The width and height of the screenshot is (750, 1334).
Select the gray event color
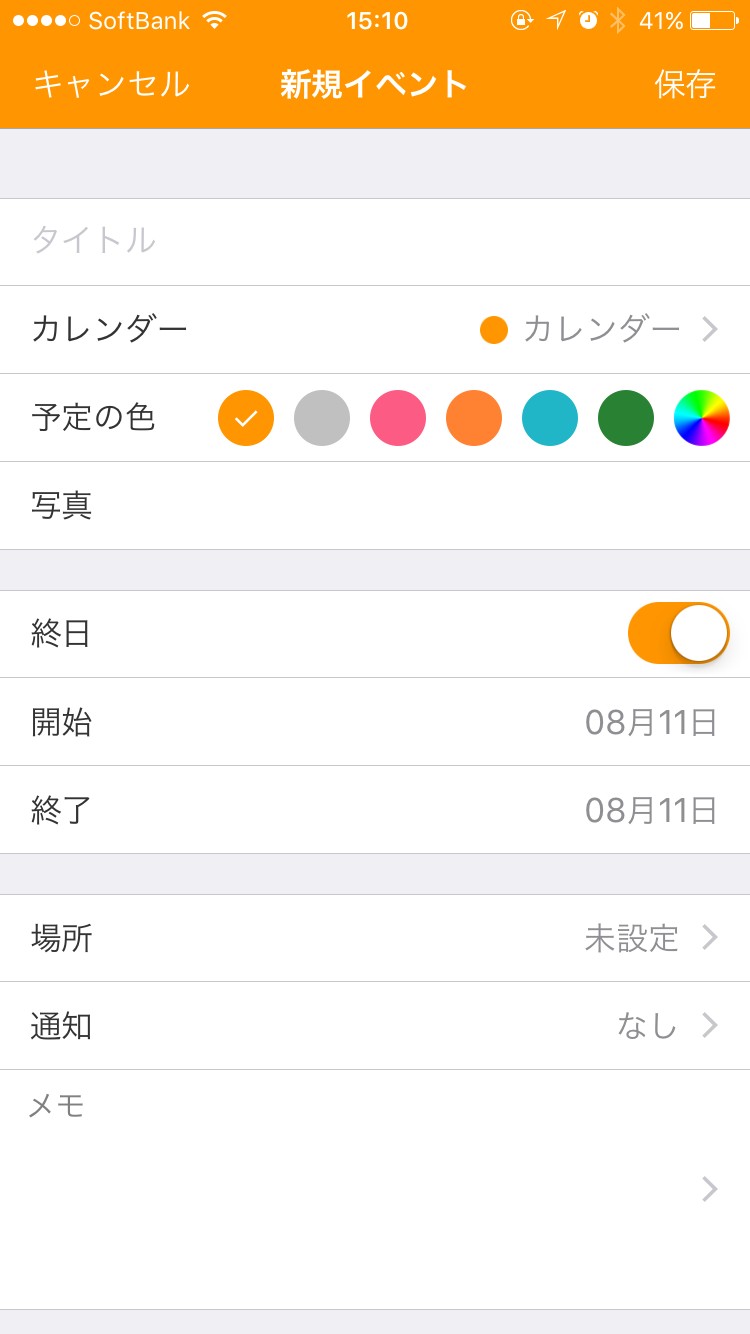(322, 418)
